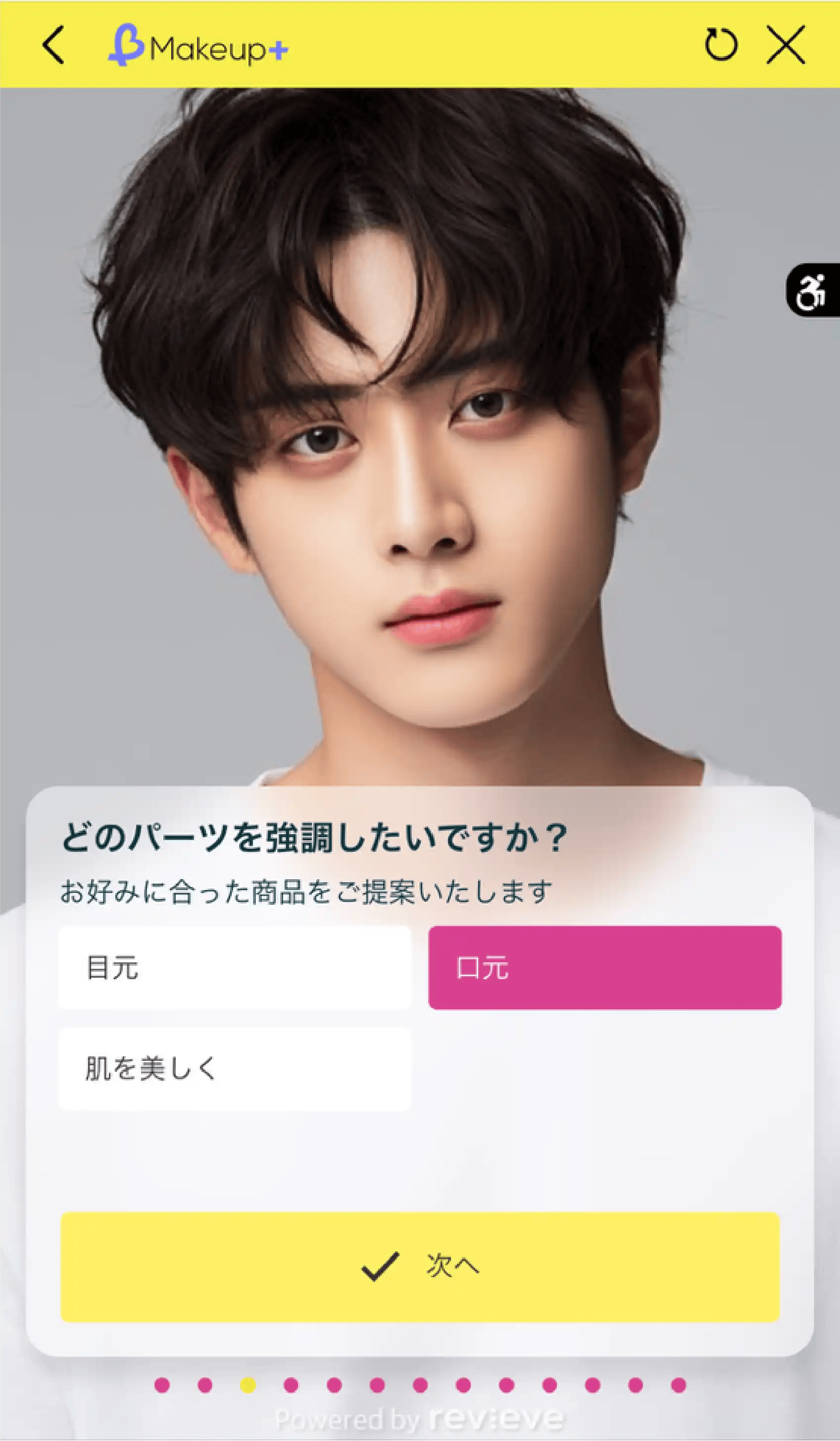Choose the 肌を美しく option

tap(235, 1069)
